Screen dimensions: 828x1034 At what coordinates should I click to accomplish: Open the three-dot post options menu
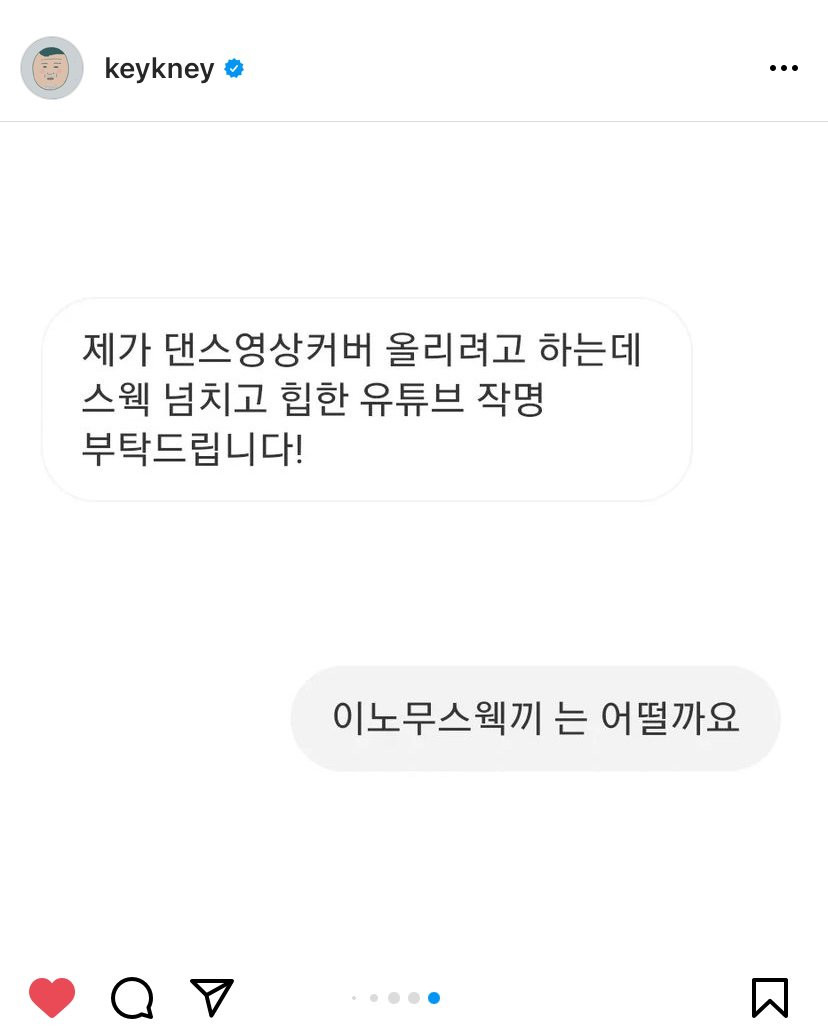tap(783, 68)
